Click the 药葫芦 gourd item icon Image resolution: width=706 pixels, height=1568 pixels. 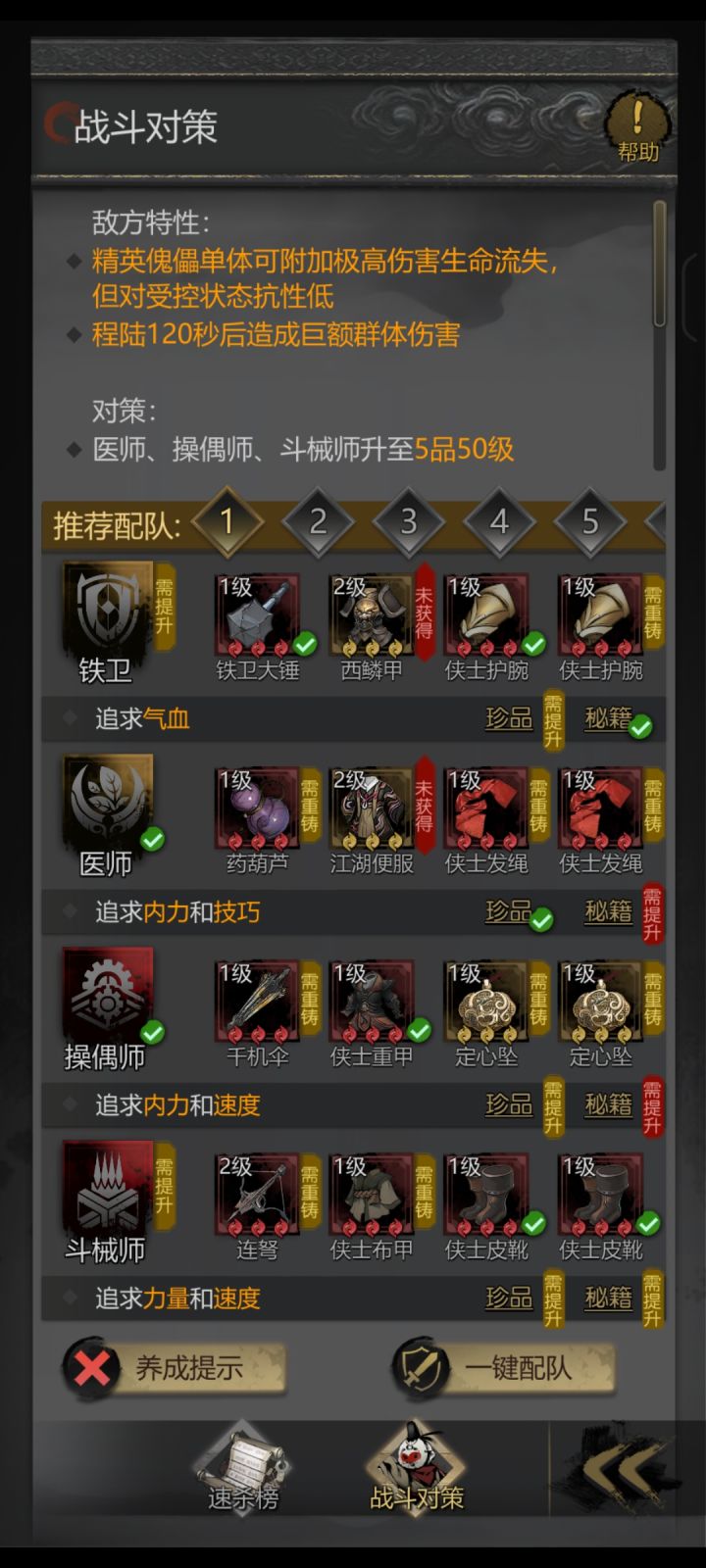[x=255, y=808]
